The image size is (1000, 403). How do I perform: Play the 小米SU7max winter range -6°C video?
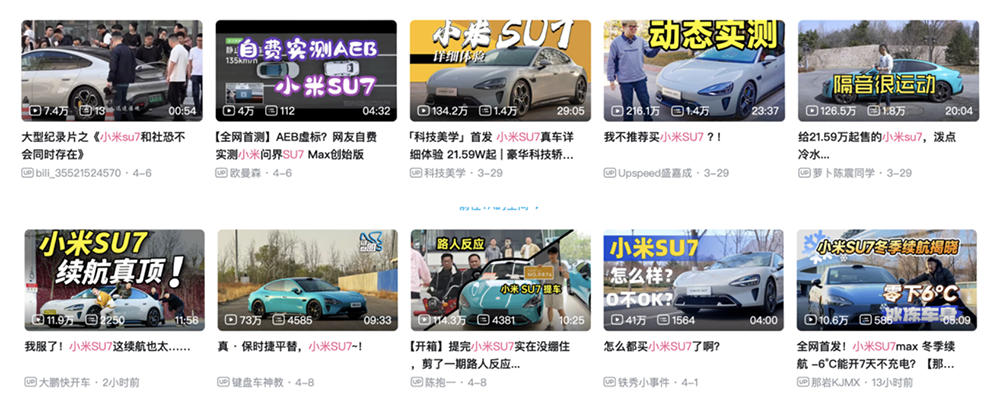click(887, 280)
